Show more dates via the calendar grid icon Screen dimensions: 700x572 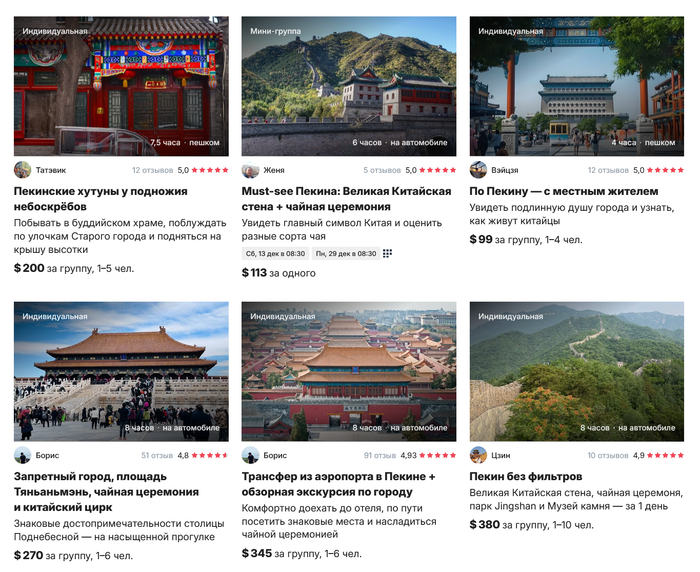(388, 254)
